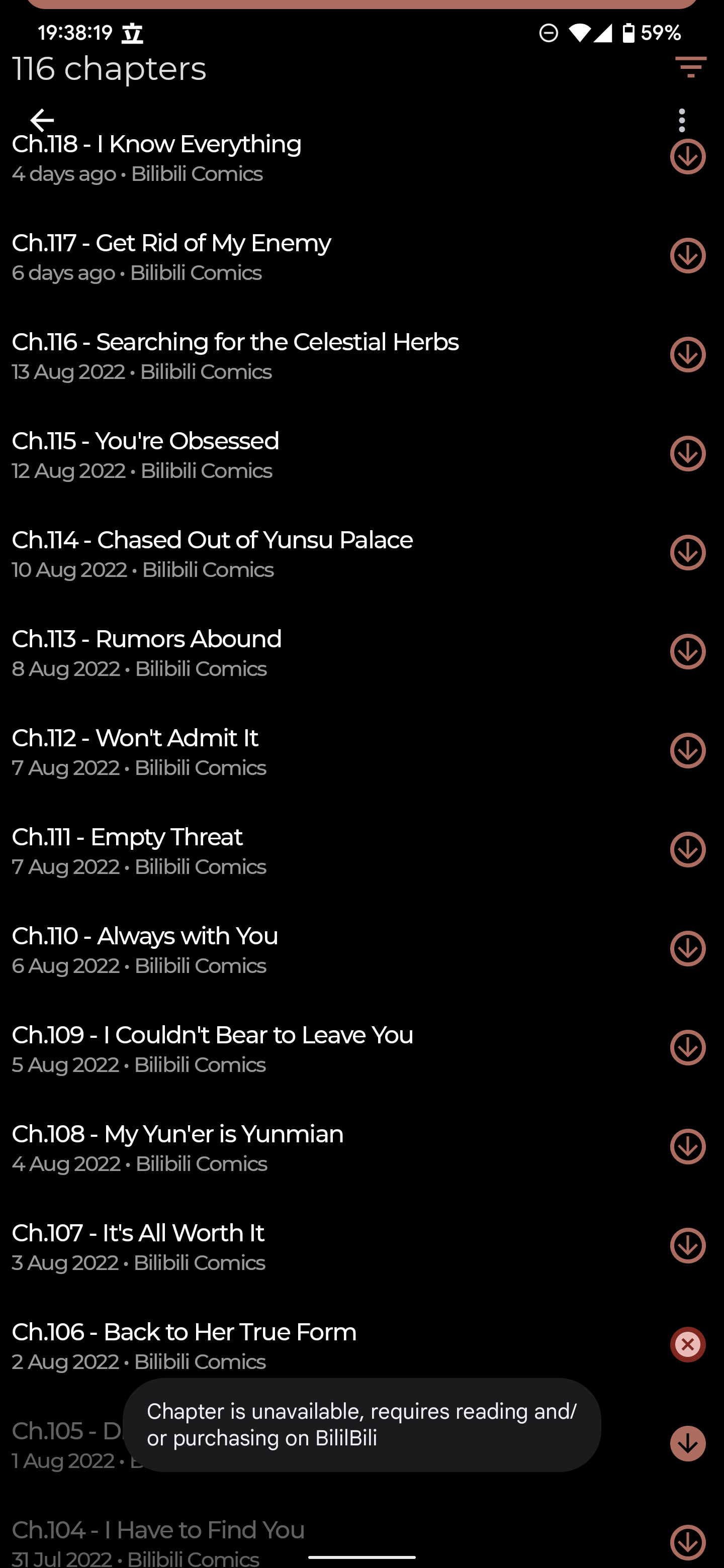Open Ch.108 - My Yun'er is Yunmian
Viewport: 724px width, 1568px height.
(177, 1147)
